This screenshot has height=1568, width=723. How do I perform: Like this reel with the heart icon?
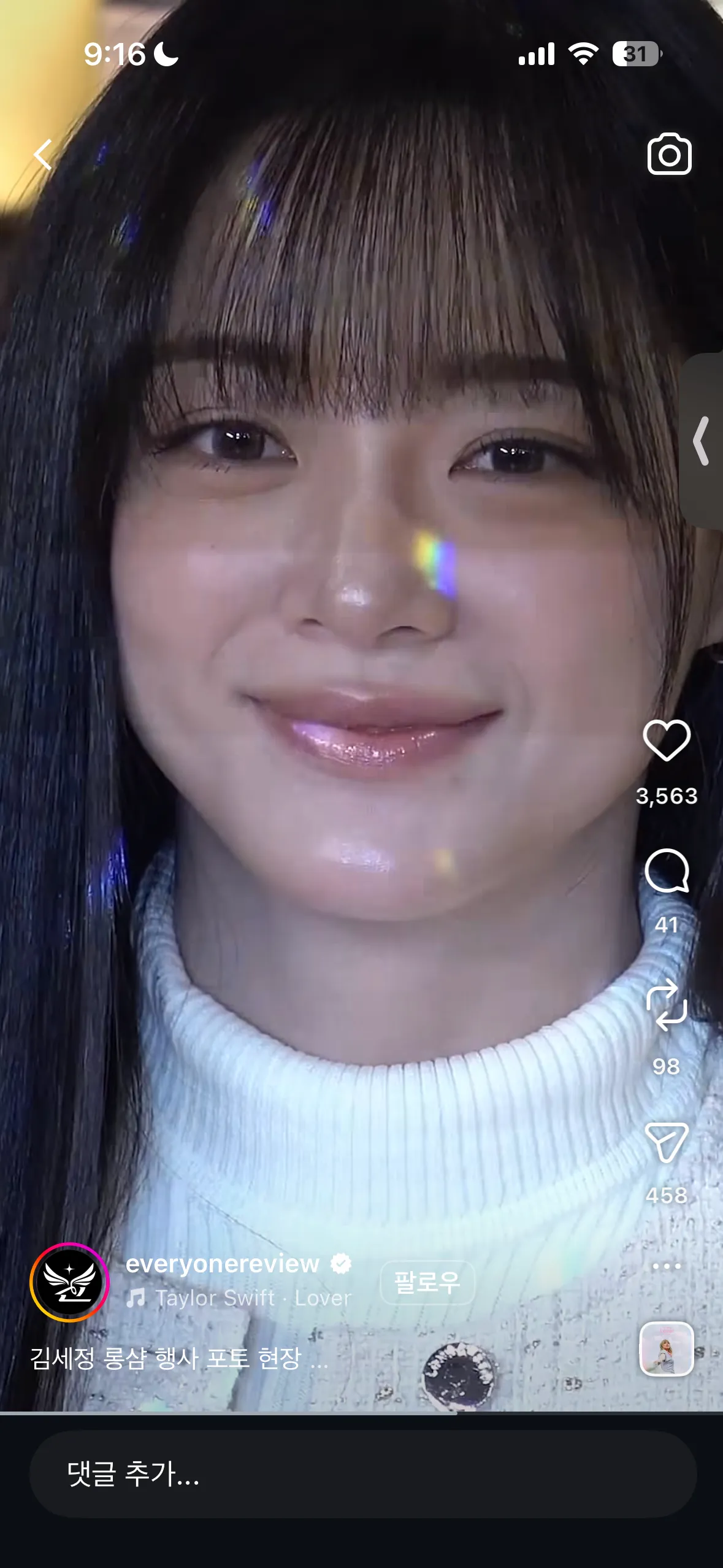[x=667, y=740]
